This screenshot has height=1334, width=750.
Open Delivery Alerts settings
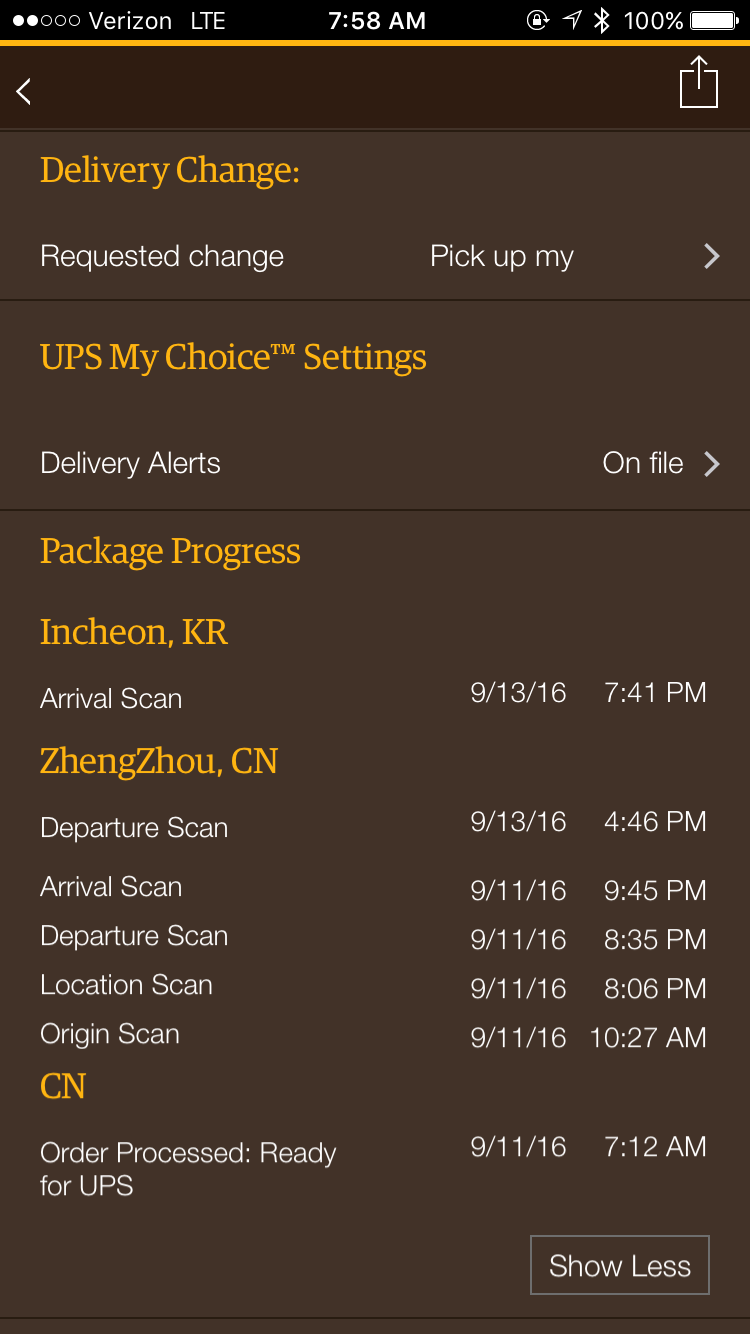click(375, 463)
